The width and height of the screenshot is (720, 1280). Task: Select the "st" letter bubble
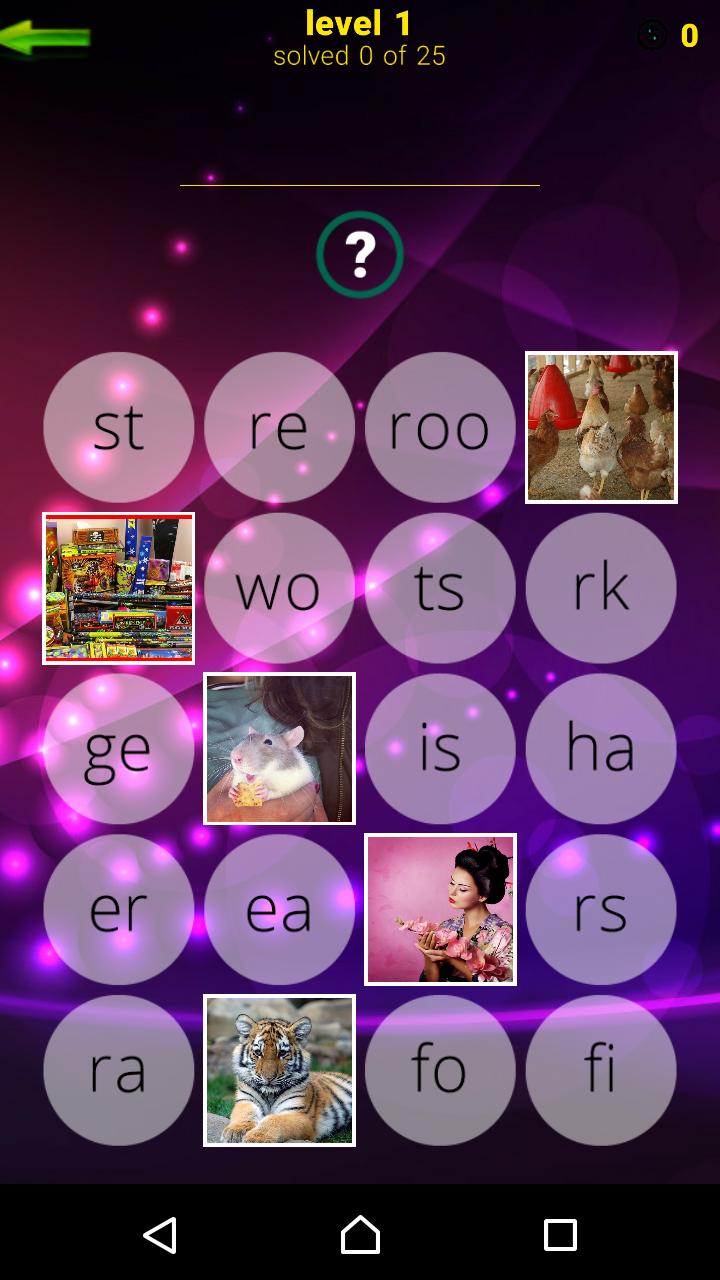click(119, 427)
